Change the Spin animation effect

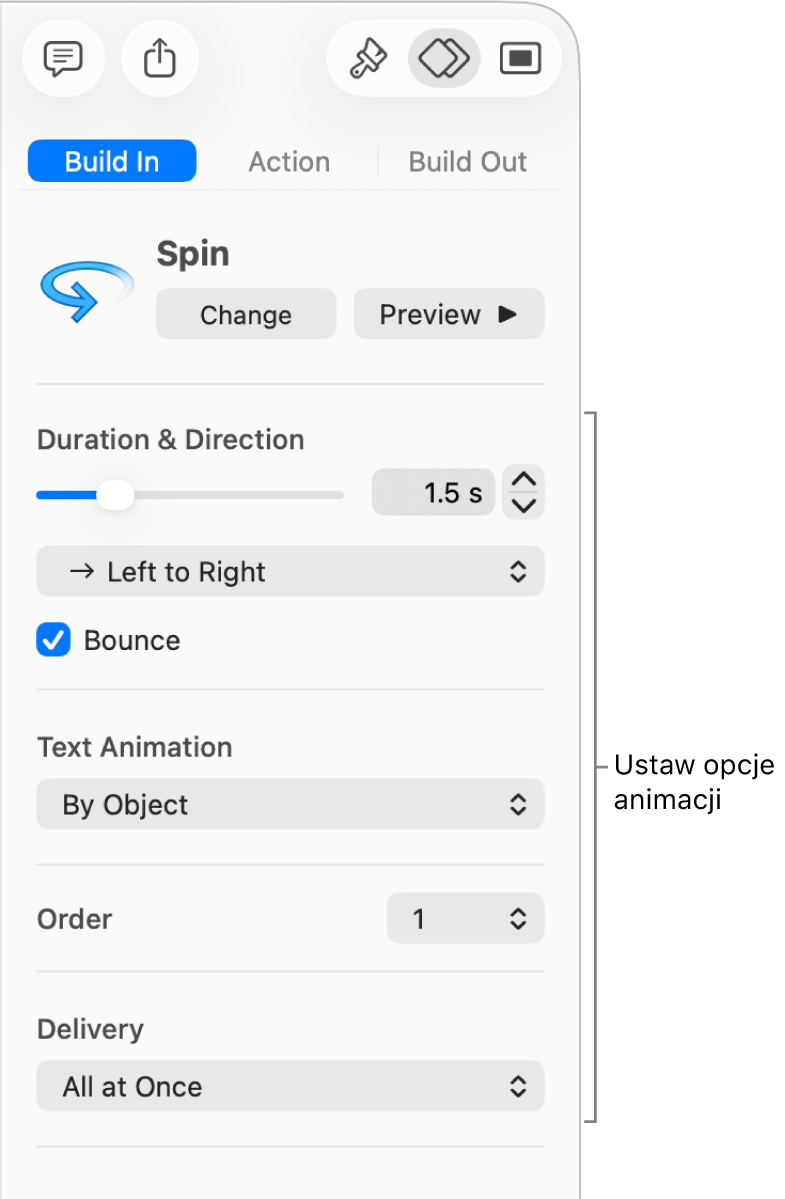pos(246,315)
